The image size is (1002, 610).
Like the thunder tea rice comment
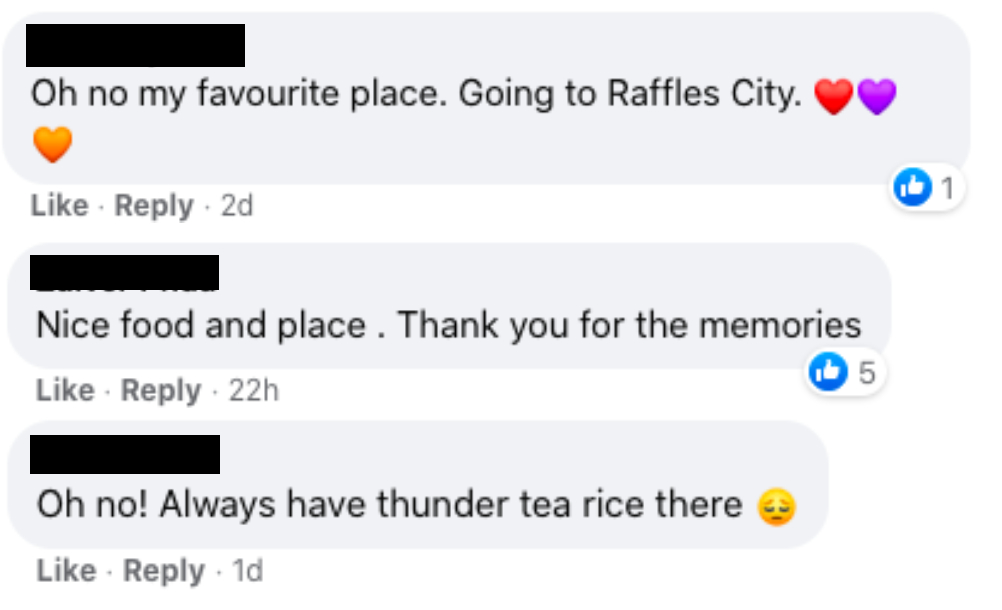click(x=66, y=571)
